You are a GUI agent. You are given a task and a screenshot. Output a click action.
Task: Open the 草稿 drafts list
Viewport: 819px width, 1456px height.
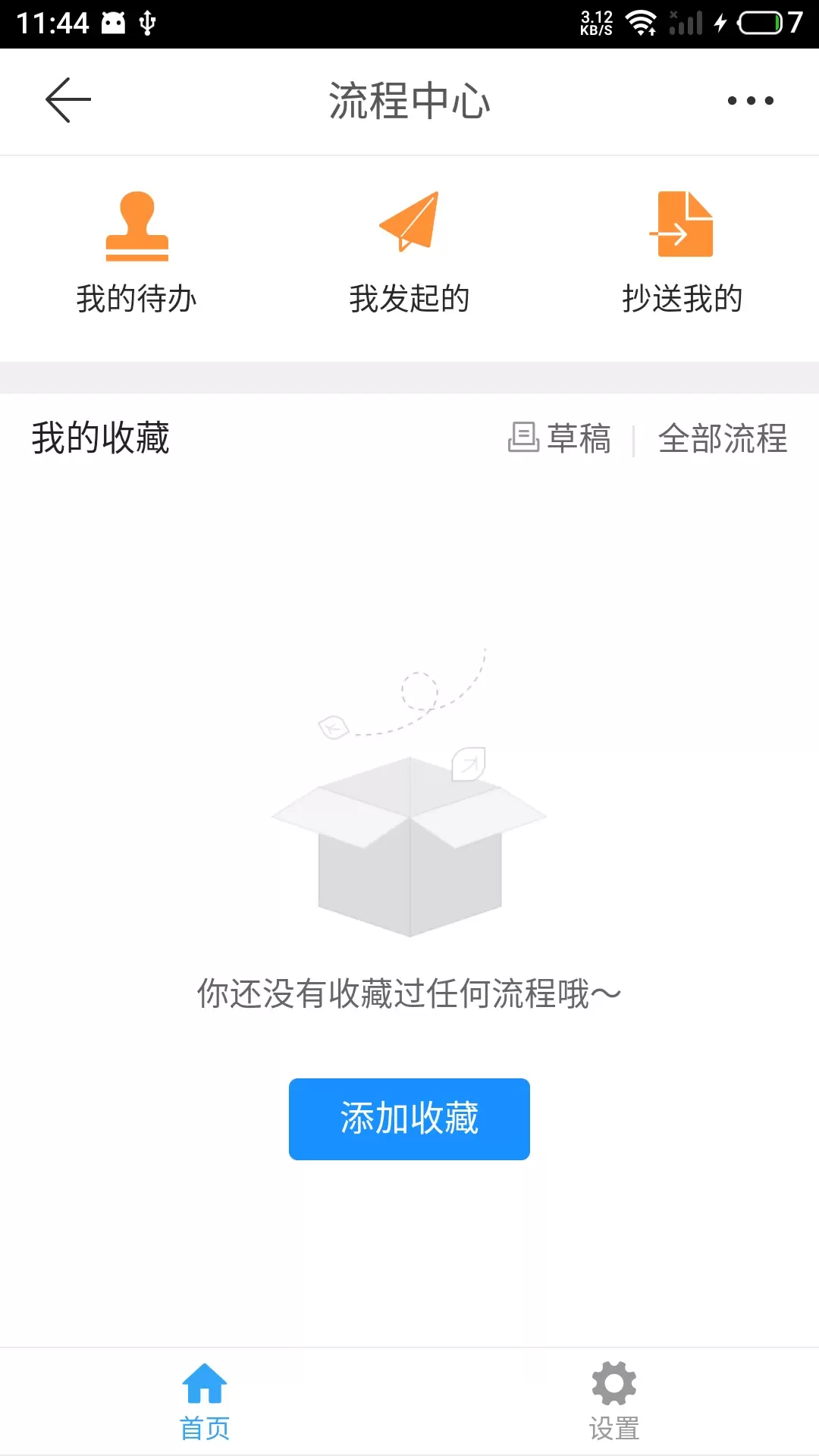click(x=560, y=438)
